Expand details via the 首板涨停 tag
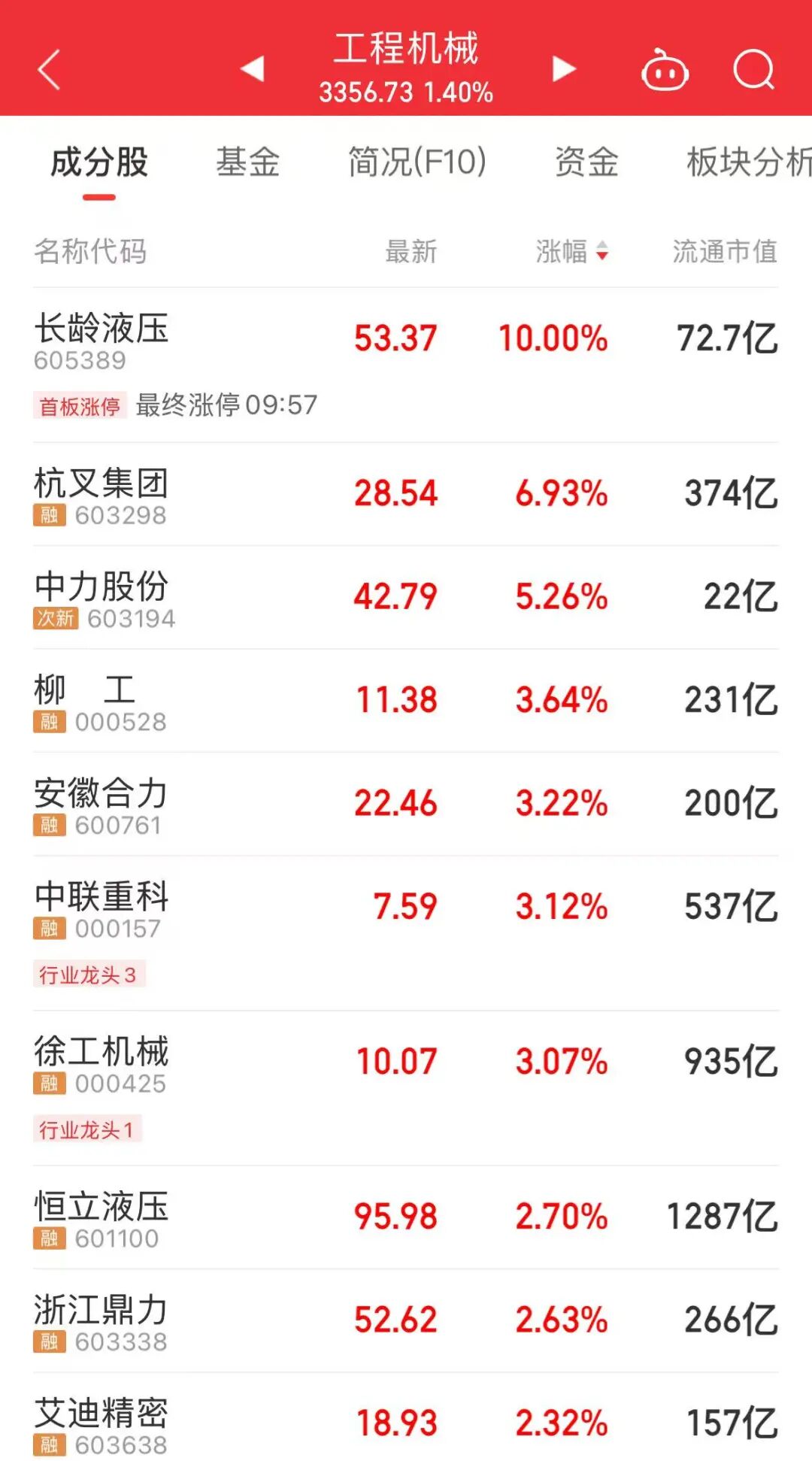This screenshot has width=812, height=1461. click(x=79, y=406)
